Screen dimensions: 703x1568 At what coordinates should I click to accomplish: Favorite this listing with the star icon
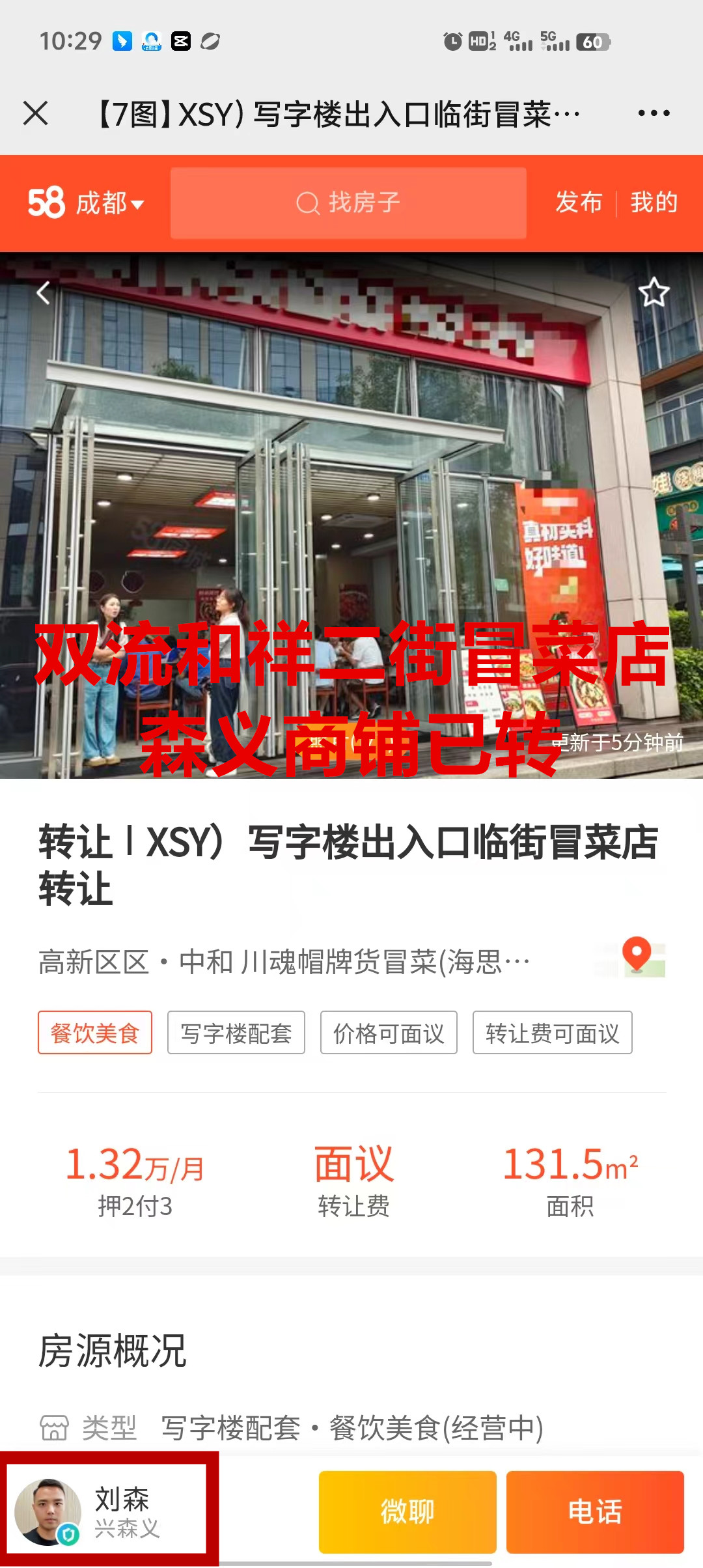(654, 292)
